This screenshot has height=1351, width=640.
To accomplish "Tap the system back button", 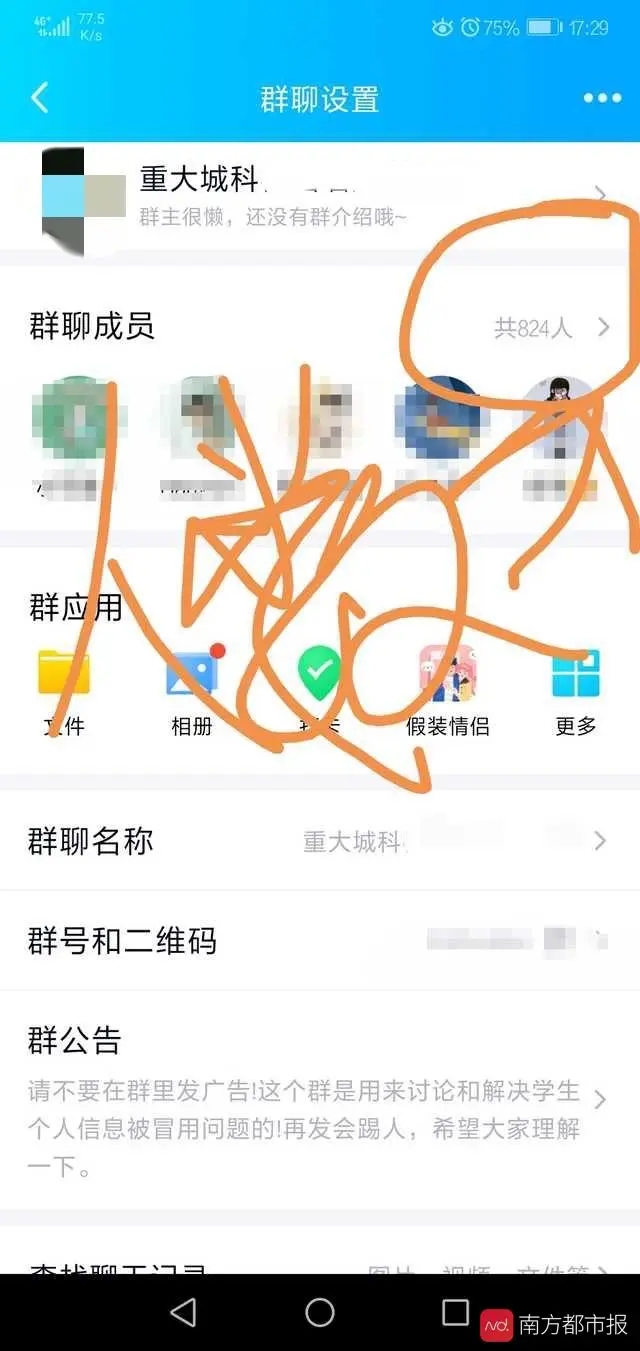I will pos(183,1312).
